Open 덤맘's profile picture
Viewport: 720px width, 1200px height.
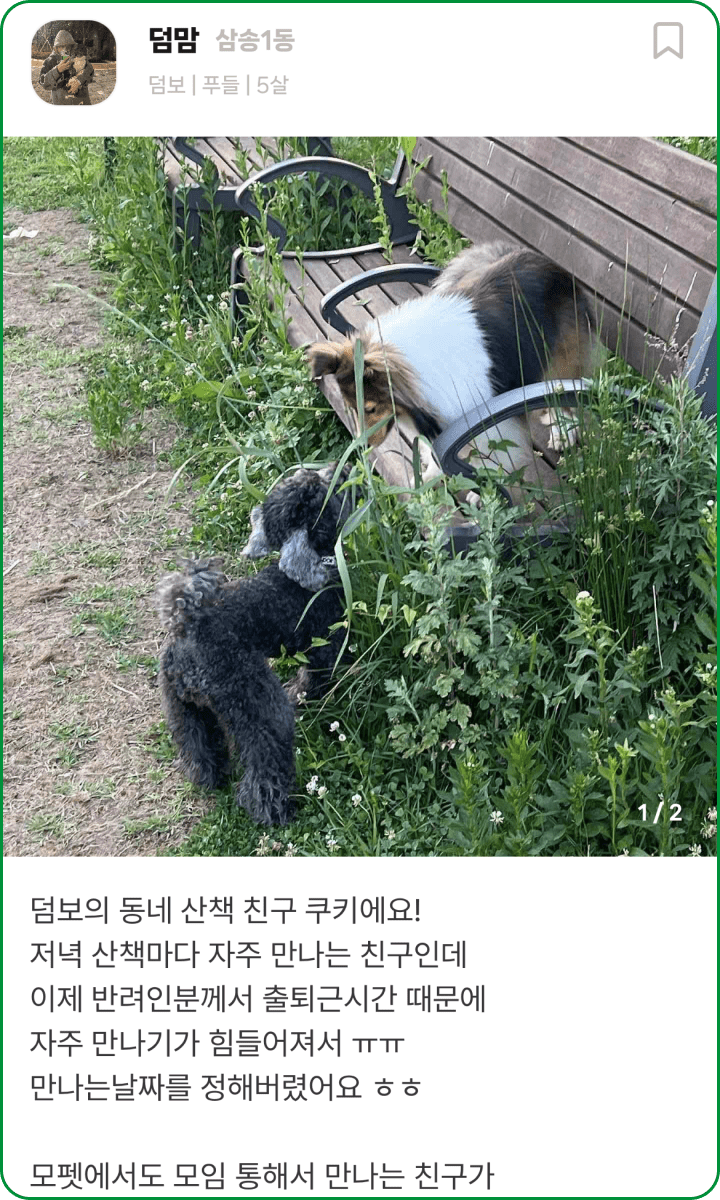click(x=73, y=62)
